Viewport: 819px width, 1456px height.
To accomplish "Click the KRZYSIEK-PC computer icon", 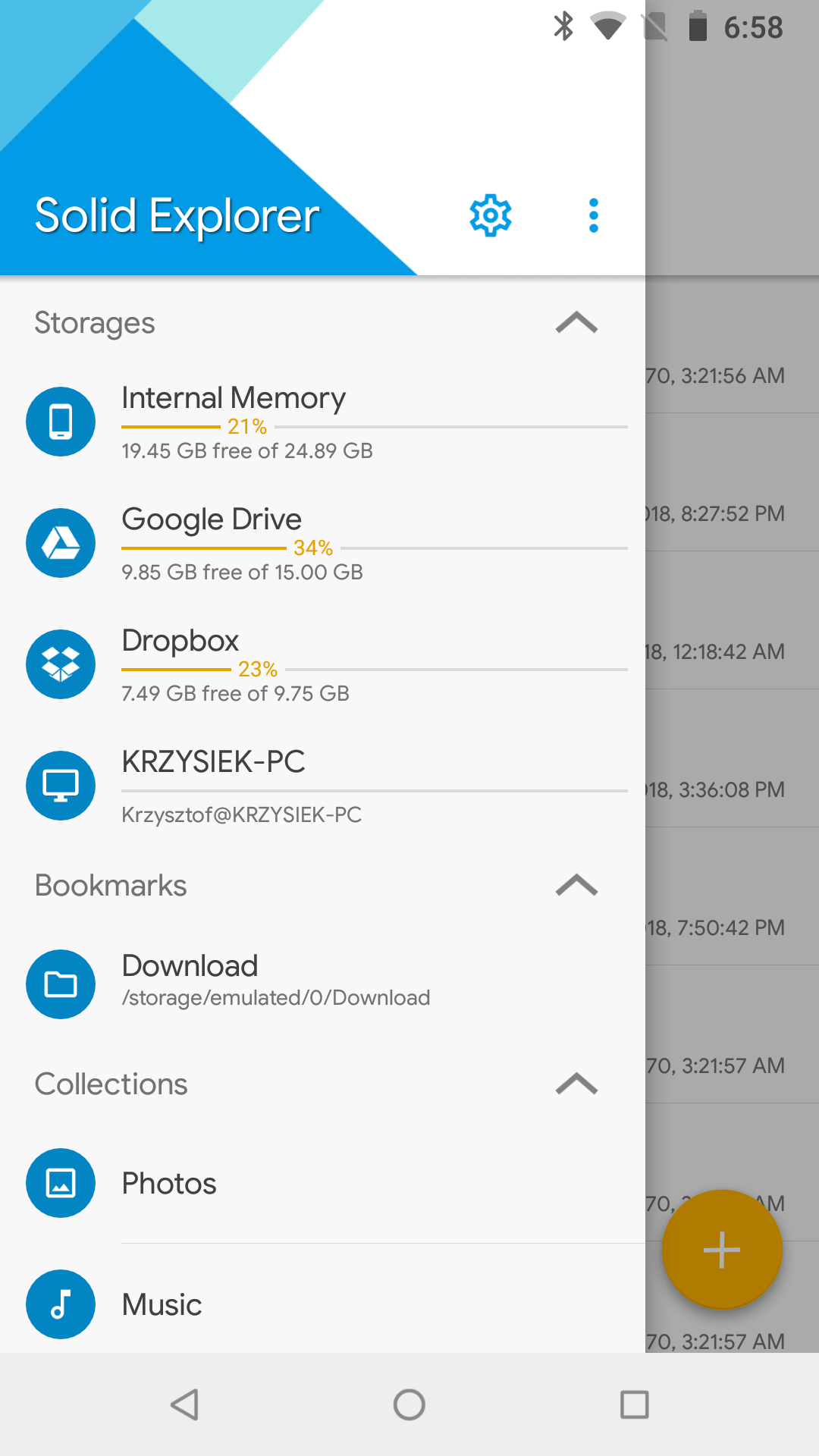I will [x=61, y=786].
